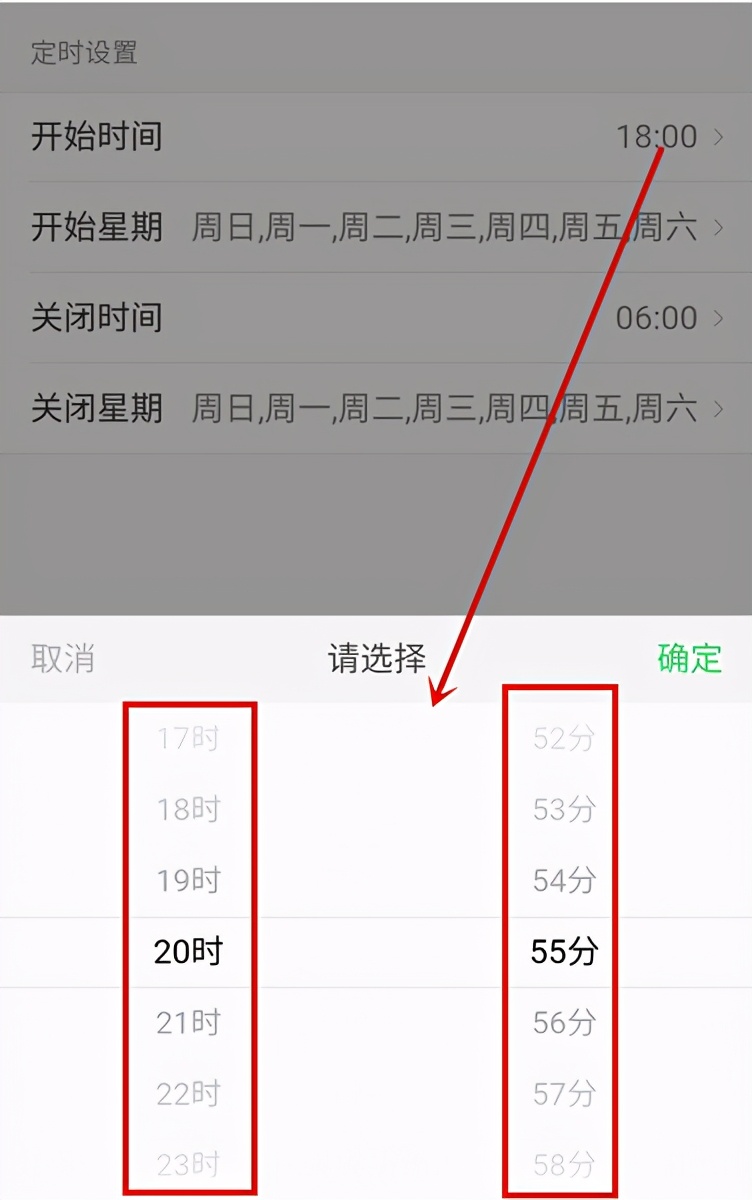Select 54分 in the minute picker
The height and width of the screenshot is (1200, 752).
564,880
